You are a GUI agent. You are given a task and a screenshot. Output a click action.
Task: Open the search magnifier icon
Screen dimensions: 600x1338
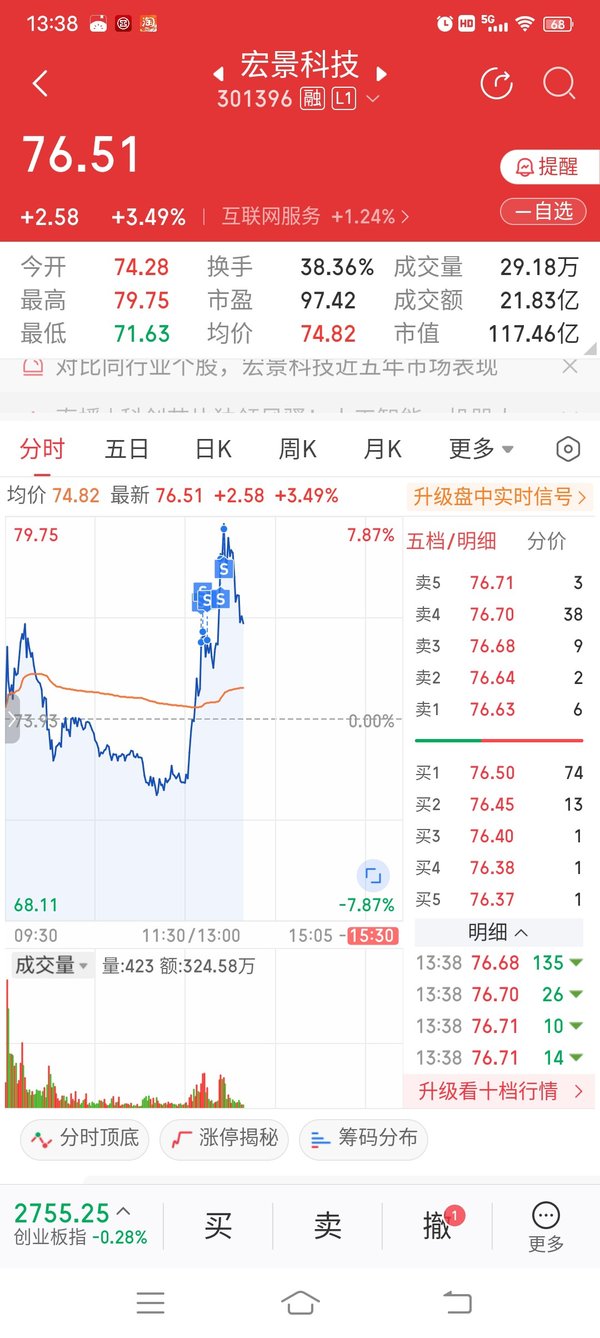point(559,84)
